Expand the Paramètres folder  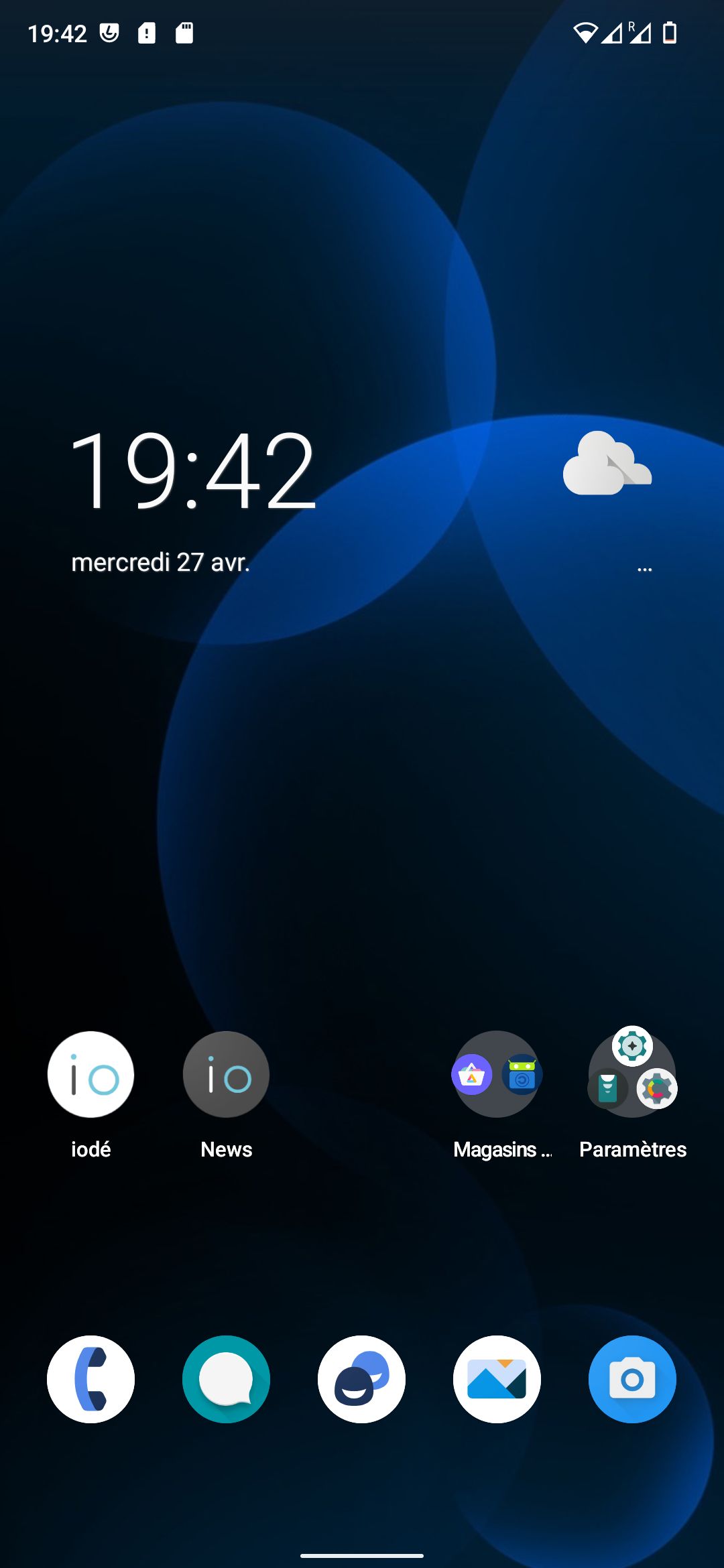(x=632, y=1074)
